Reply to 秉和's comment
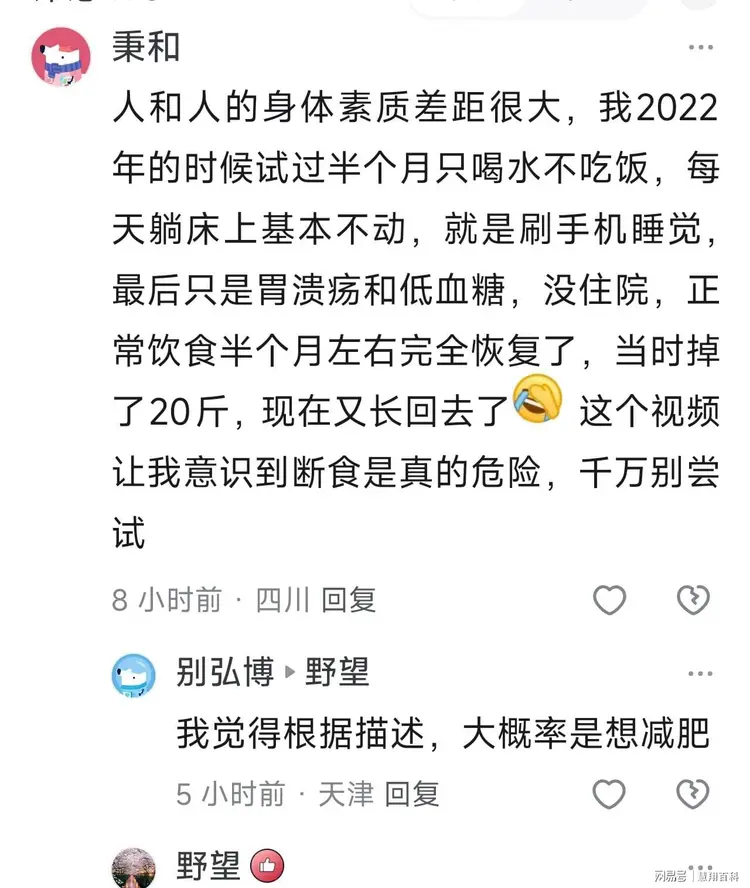Image resolution: width=750 pixels, height=888 pixels. click(348, 600)
